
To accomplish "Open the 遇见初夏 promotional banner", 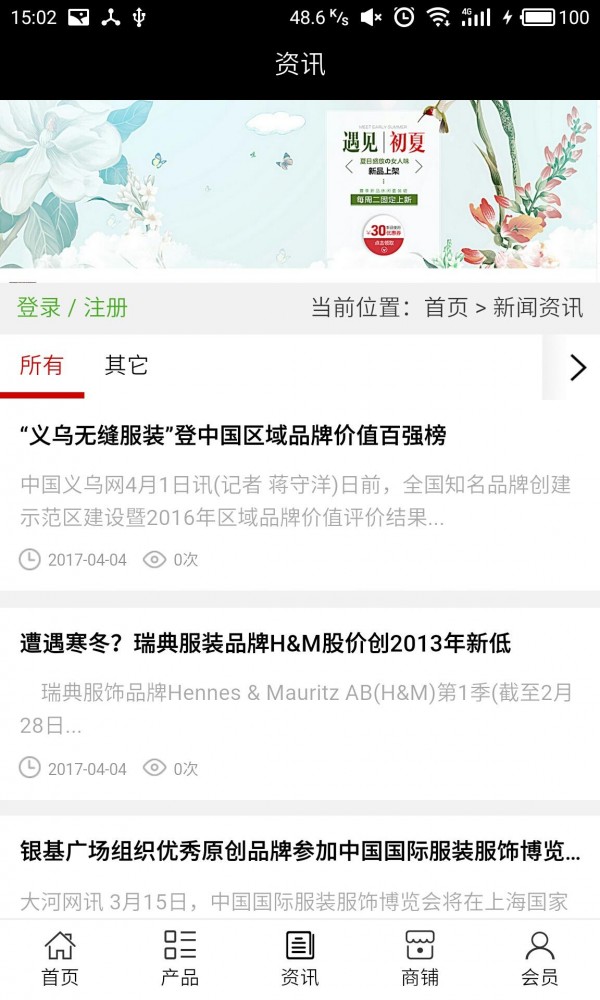I will (x=300, y=185).
